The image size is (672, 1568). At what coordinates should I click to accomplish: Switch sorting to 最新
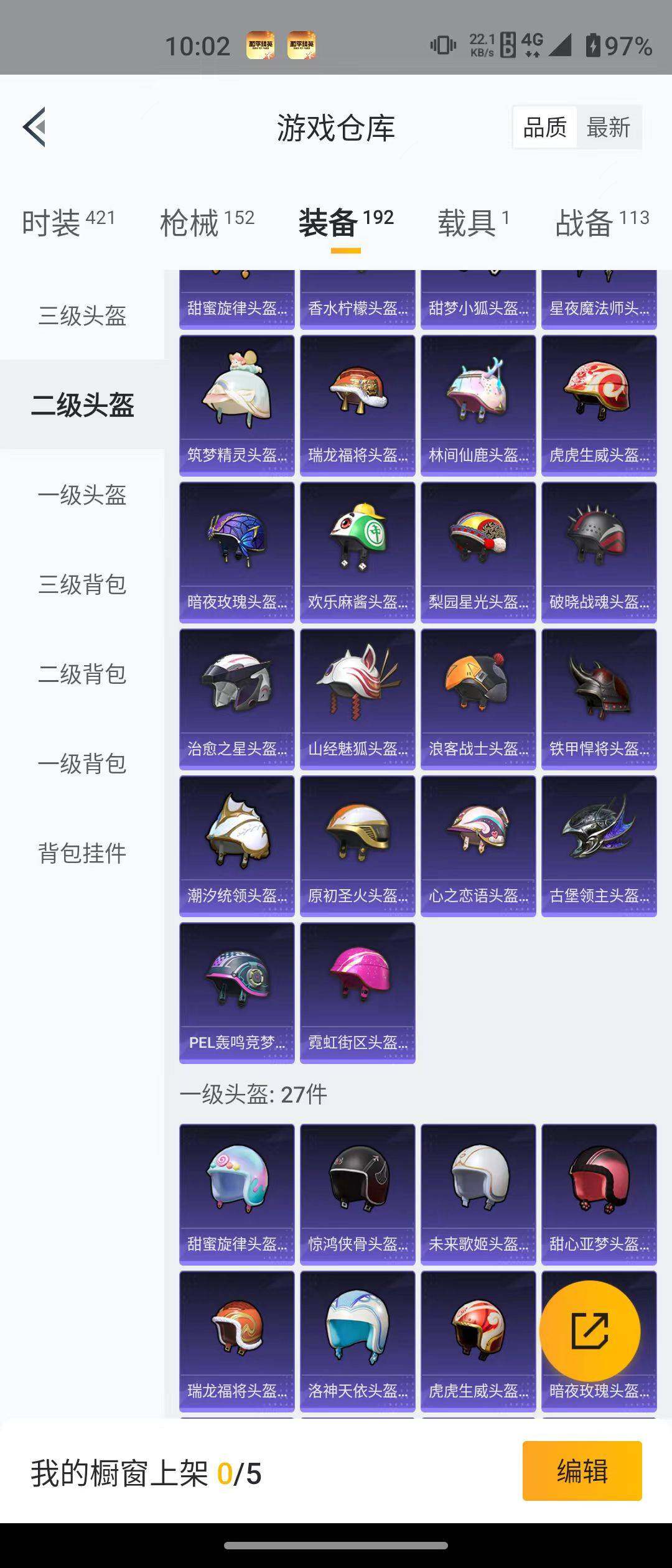point(607,128)
